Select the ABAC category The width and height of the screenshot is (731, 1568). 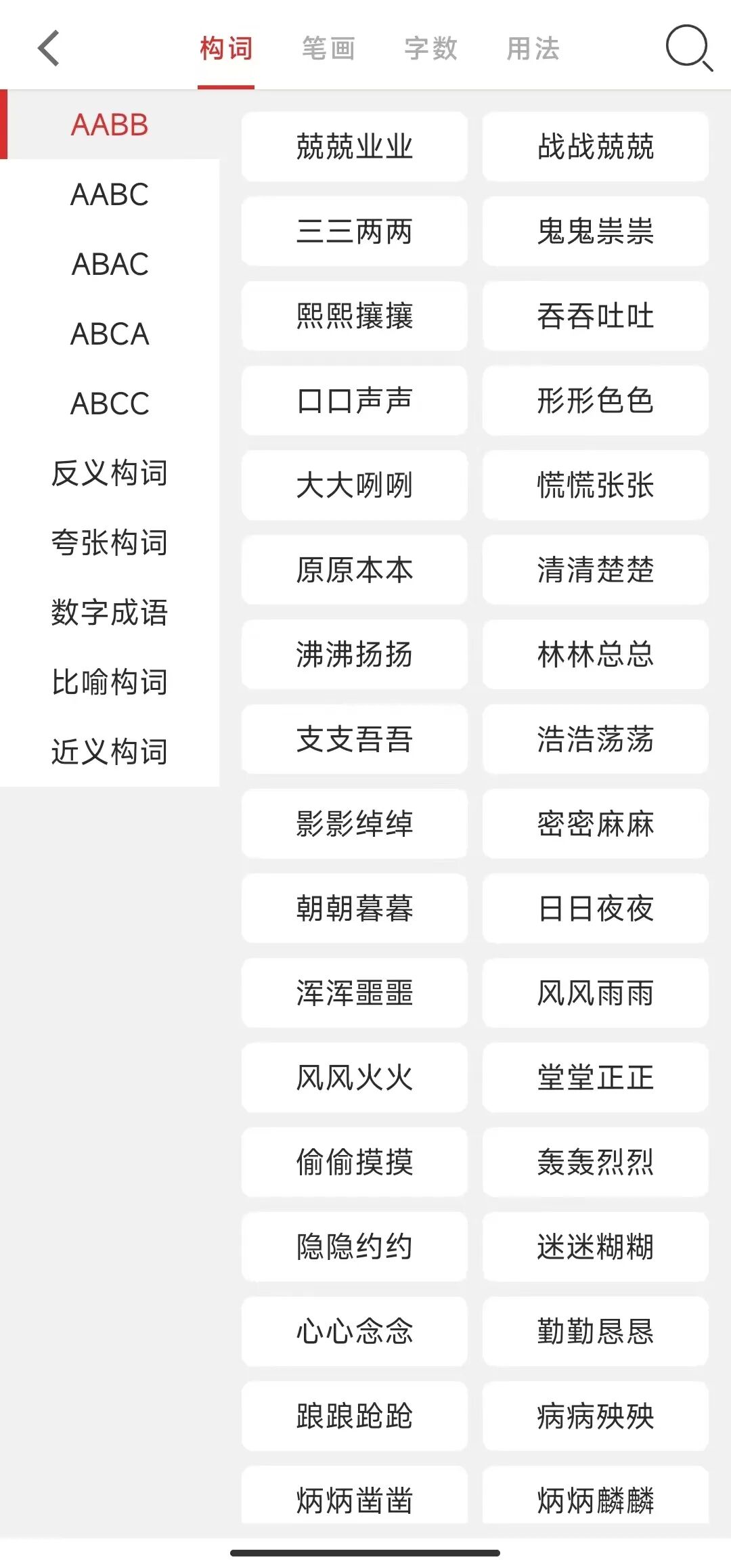point(110,265)
